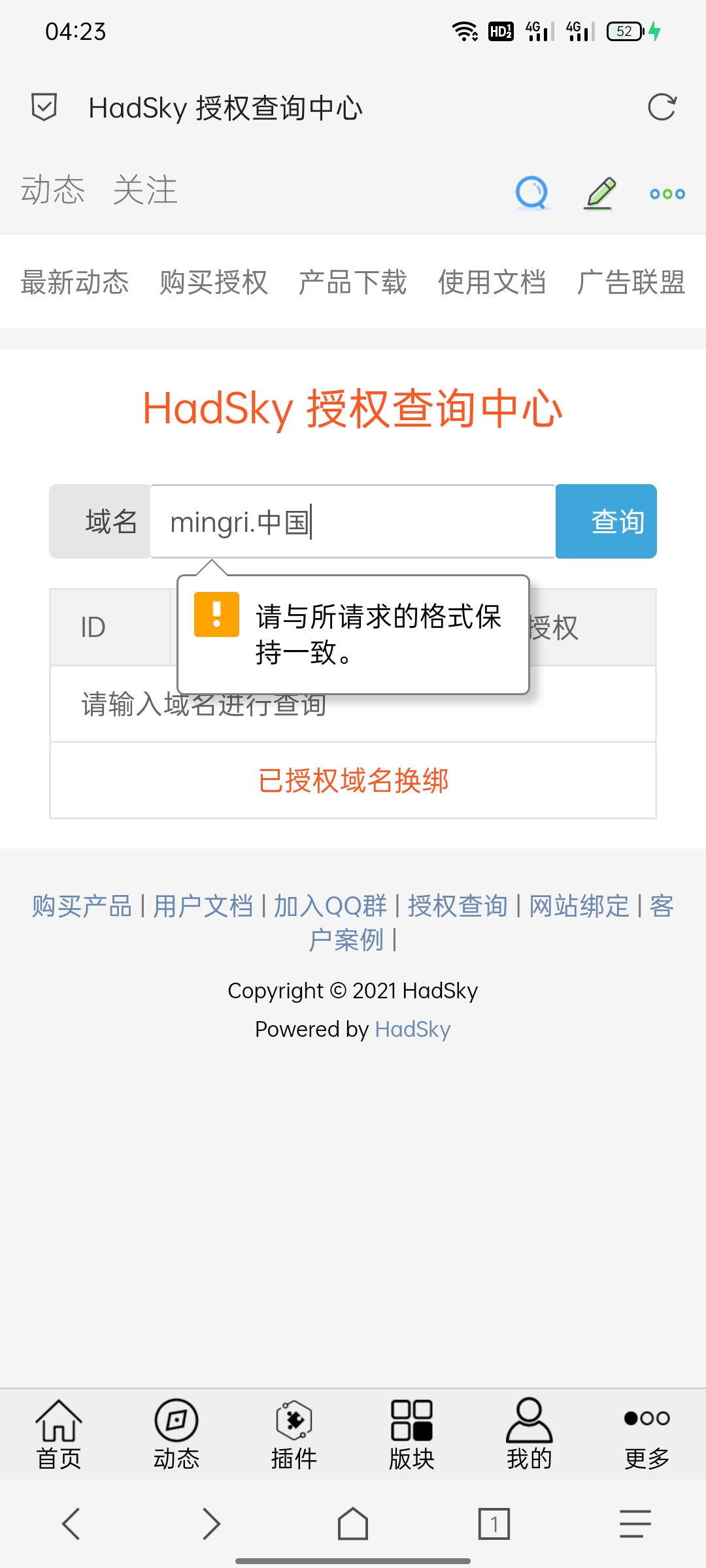Go back with the browser back arrow

pyautogui.click(x=71, y=1524)
